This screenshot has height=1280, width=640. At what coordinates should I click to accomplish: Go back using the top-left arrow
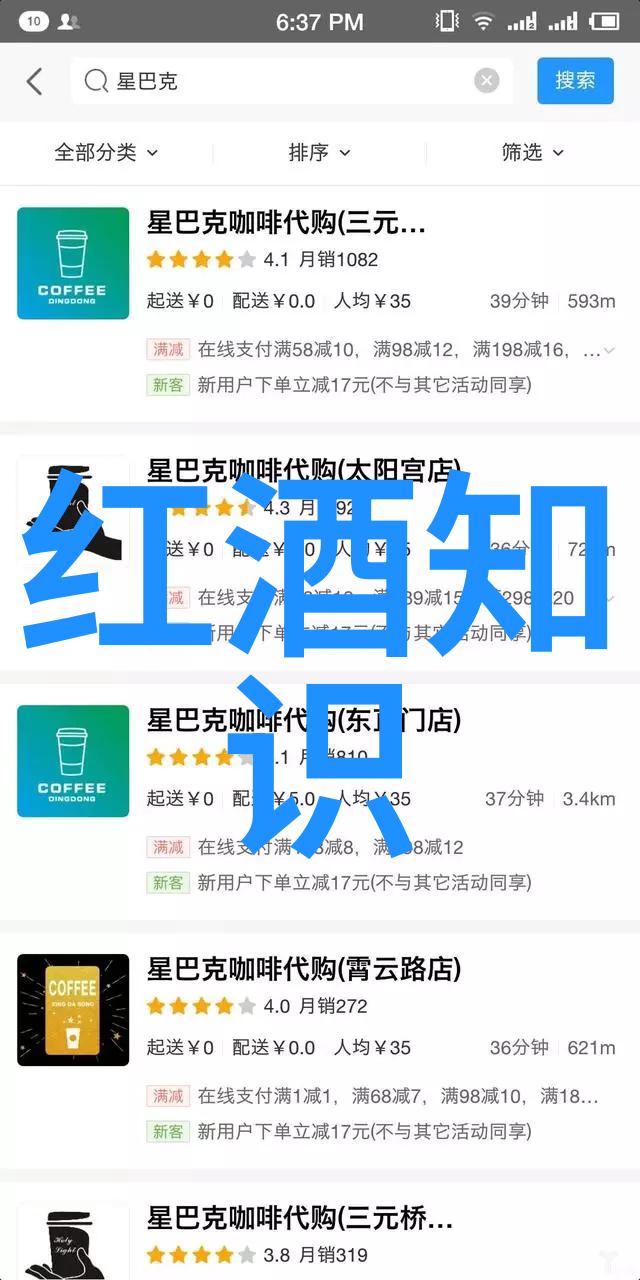[x=35, y=81]
